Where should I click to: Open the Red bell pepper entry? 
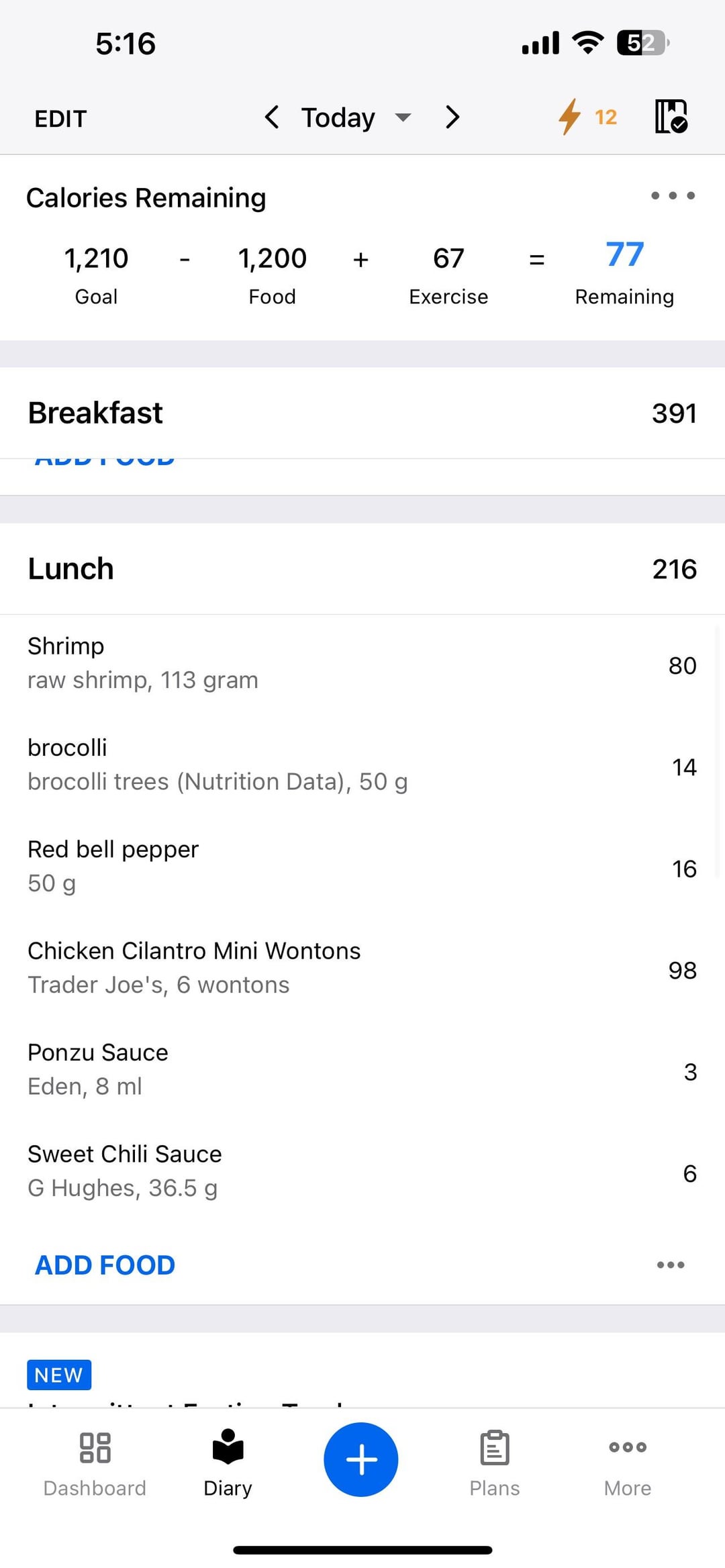(362, 867)
